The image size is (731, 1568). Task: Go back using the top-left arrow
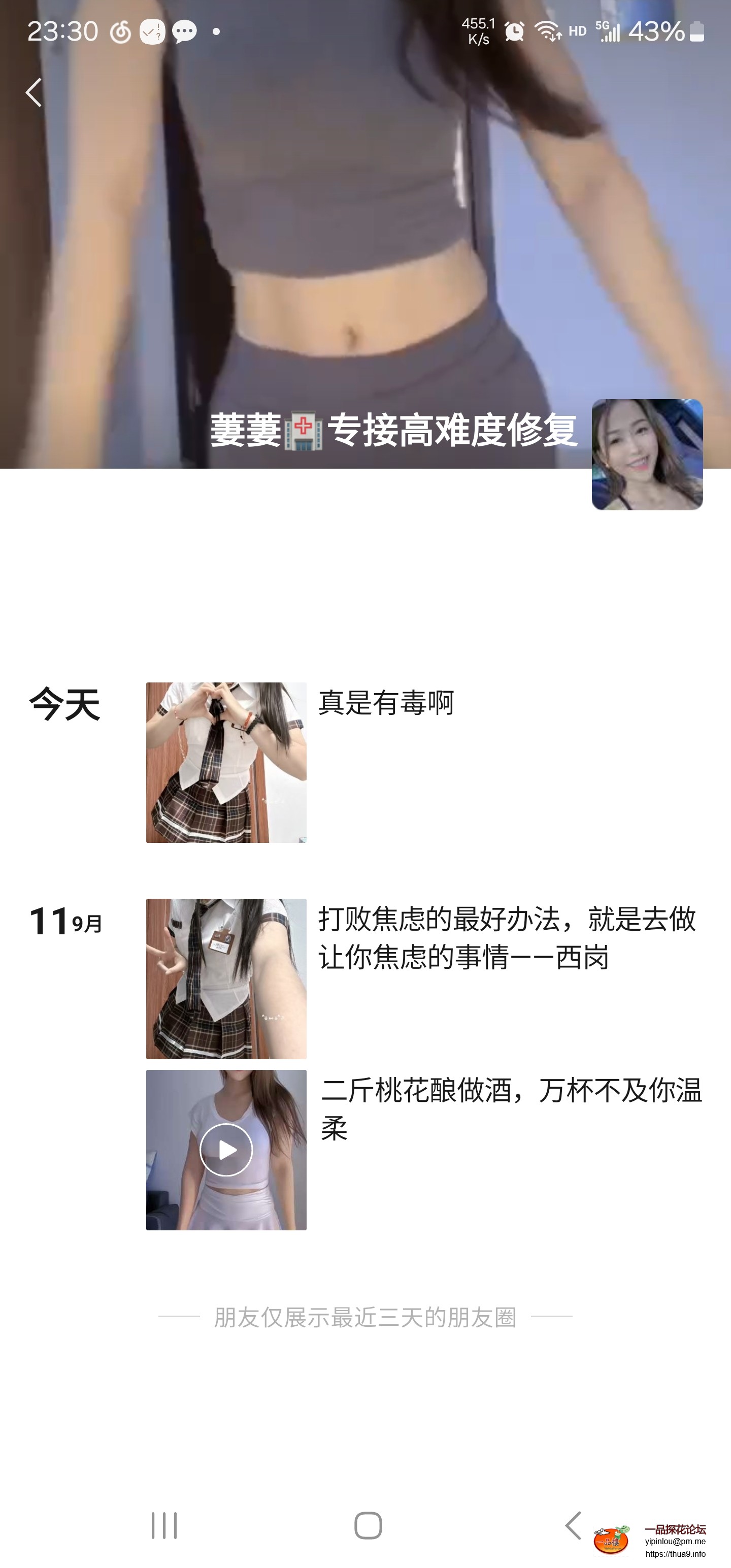(34, 92)
